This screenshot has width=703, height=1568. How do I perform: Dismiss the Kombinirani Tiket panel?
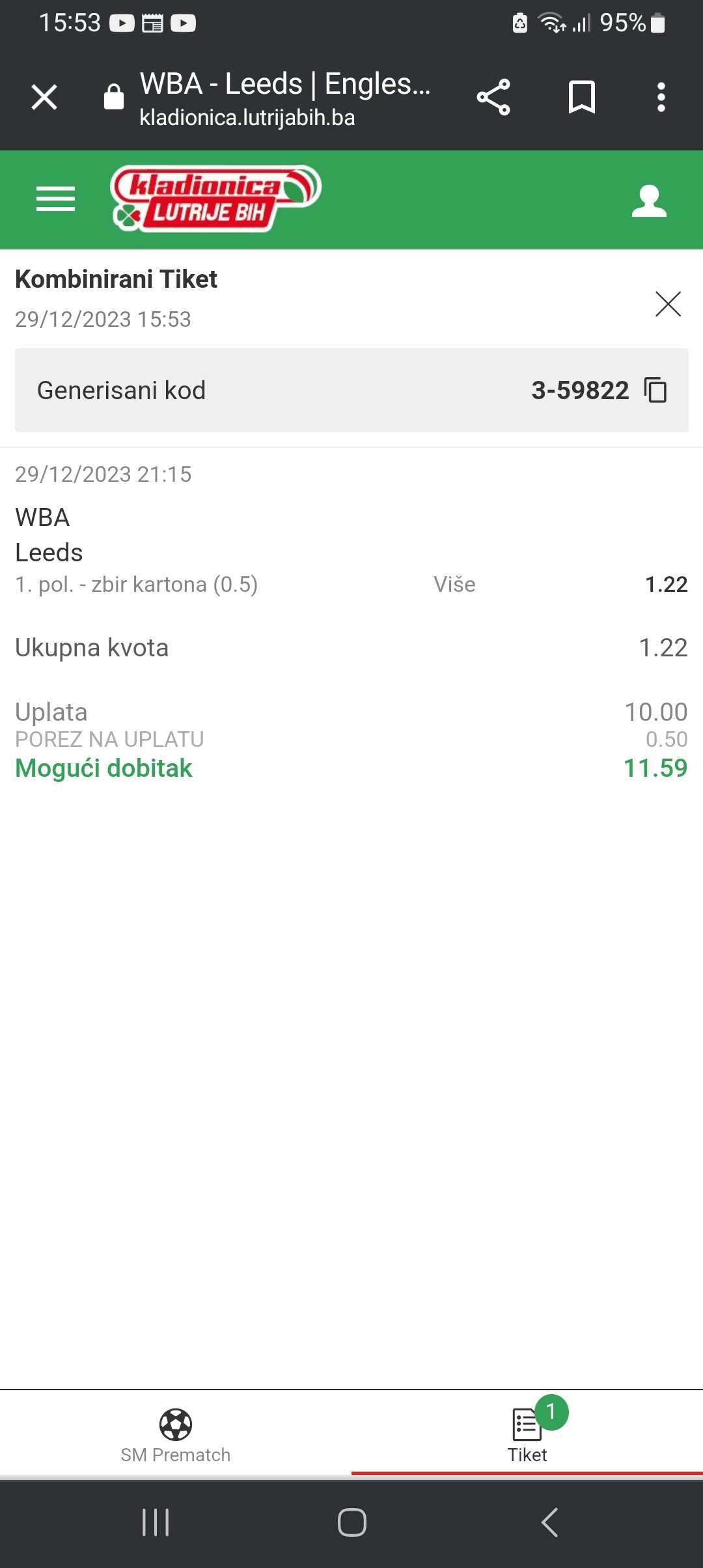(x=669, y=304)
